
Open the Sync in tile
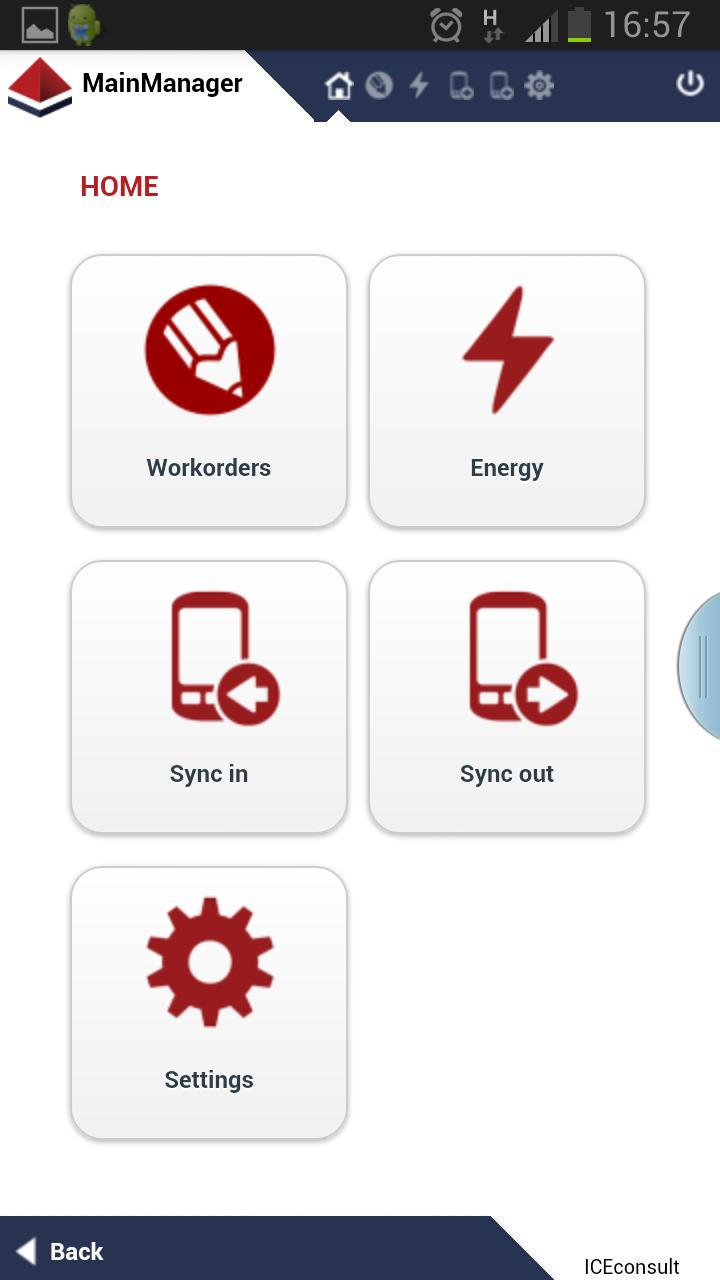click(208, 697)
